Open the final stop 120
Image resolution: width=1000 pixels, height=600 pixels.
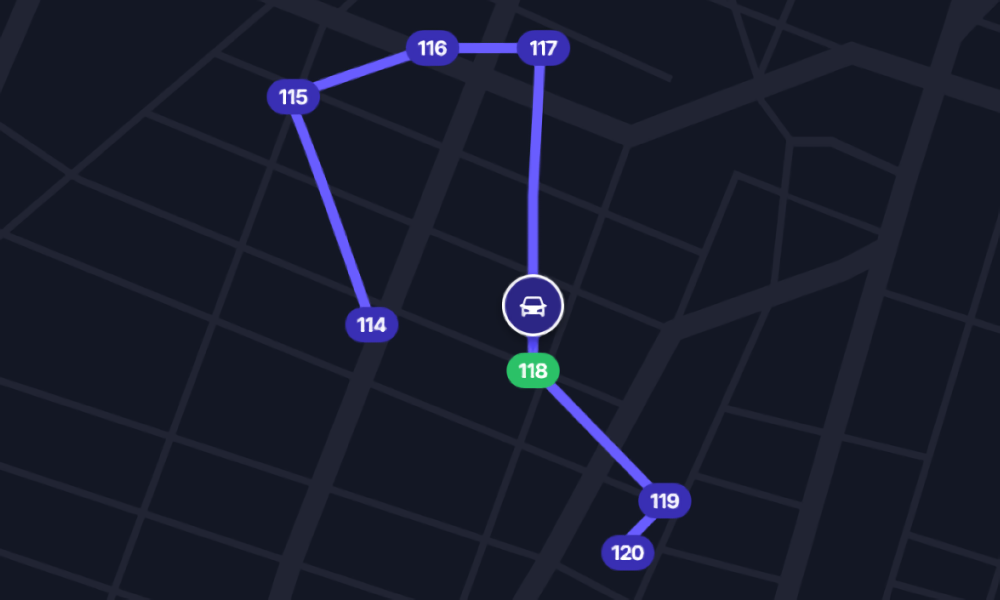[x=627, y=552]
